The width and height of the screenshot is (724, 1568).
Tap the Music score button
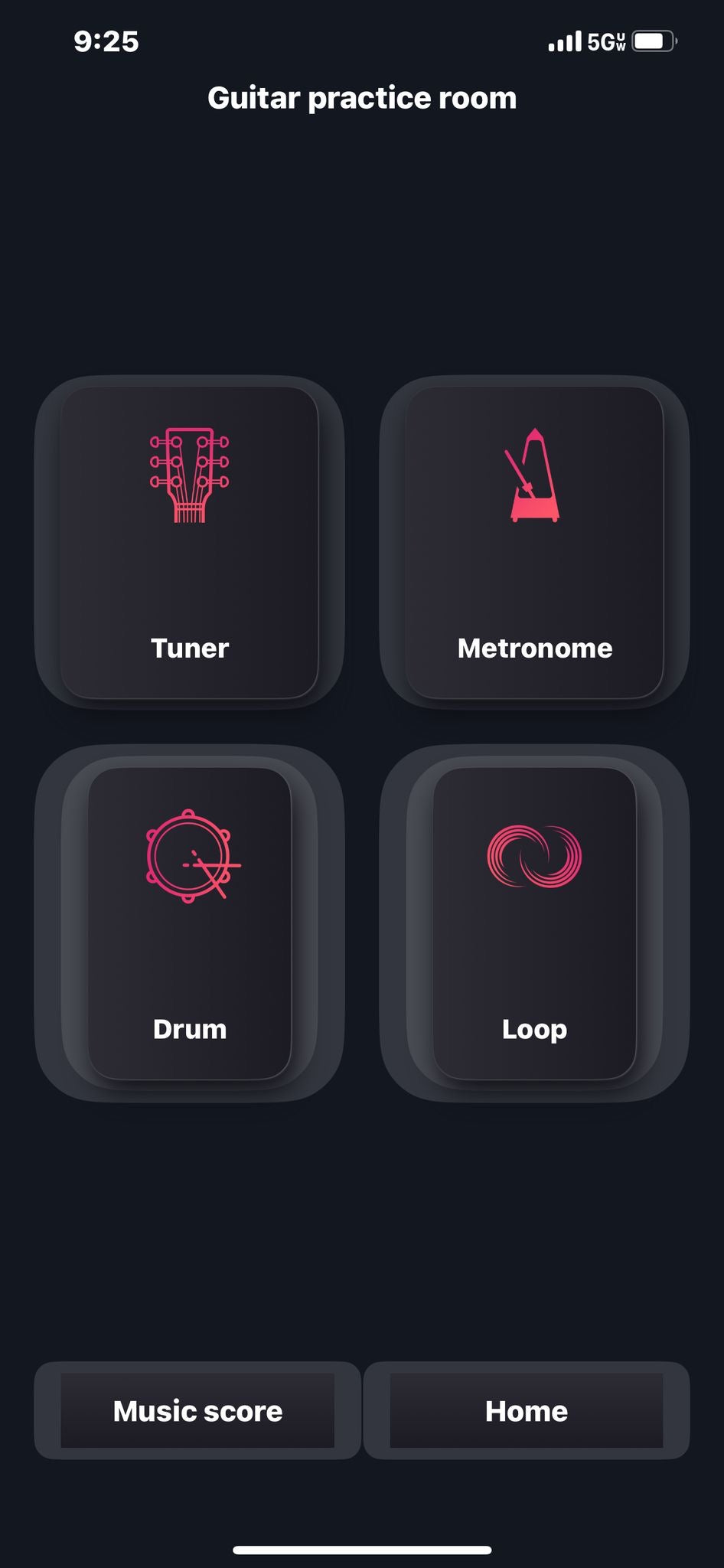pos(197,1410)
